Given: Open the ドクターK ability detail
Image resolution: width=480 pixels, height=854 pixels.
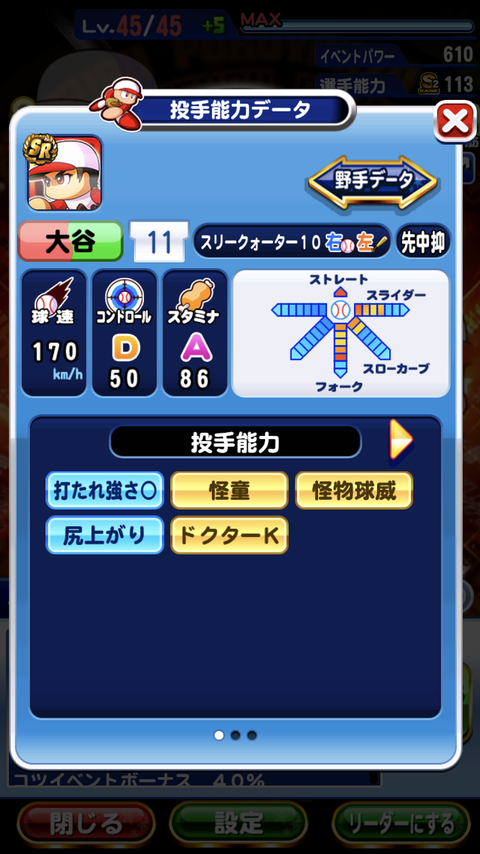Looking at the screenshot, I should [229, 535].
